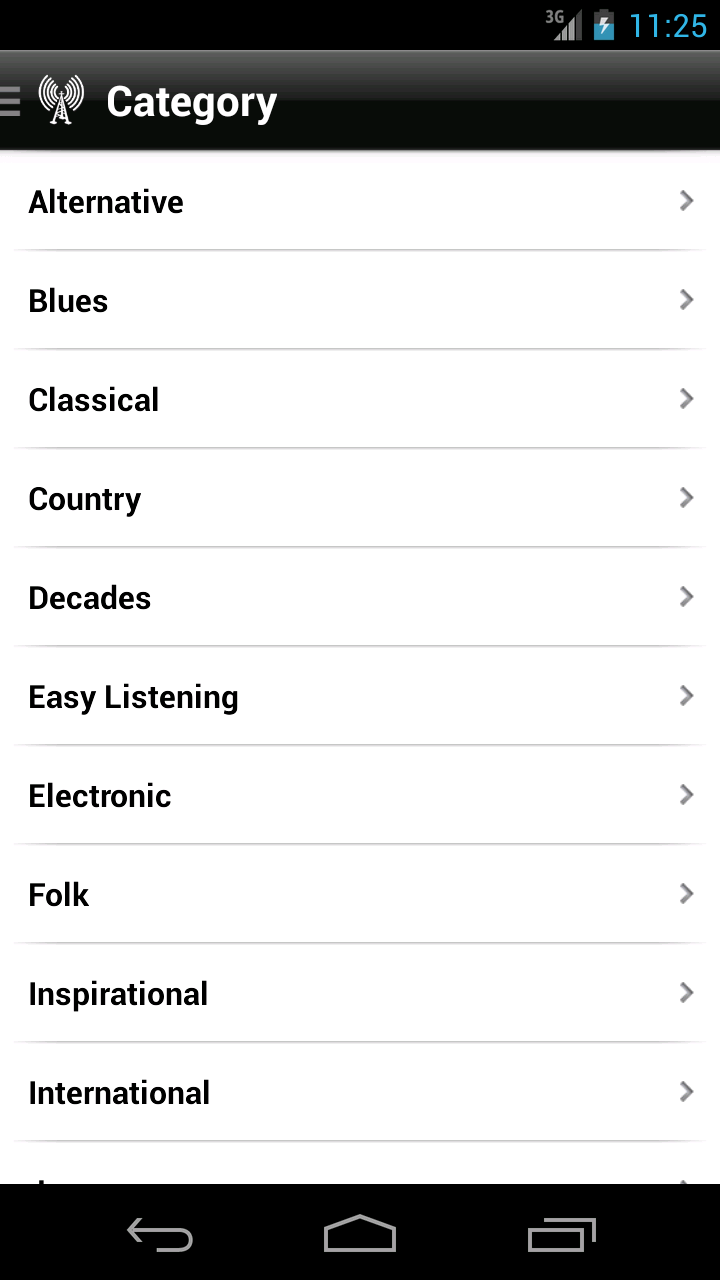Select the Folk category
The image size is (720, 1280).
coord(360,894)
